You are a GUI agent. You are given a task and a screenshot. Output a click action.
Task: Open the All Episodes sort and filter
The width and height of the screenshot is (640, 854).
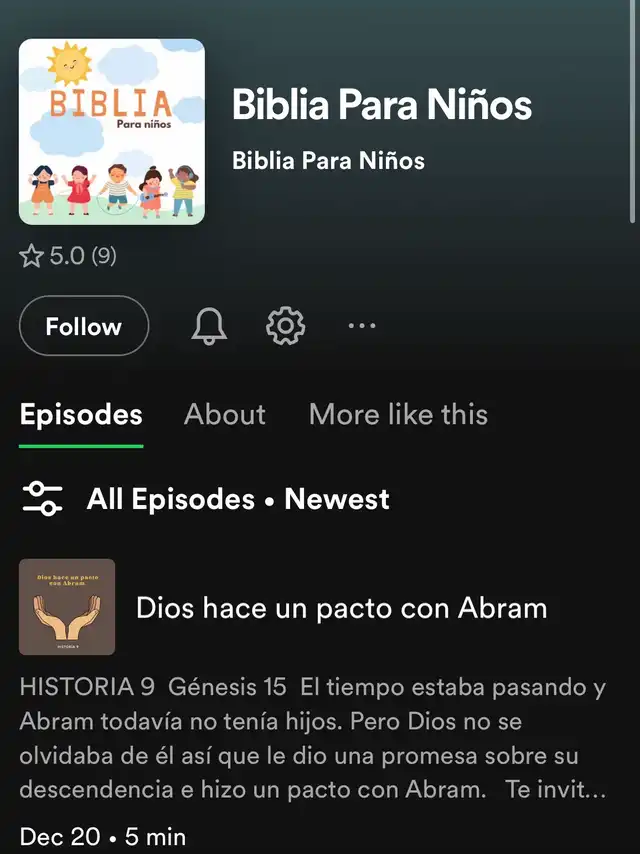point(205,499)
